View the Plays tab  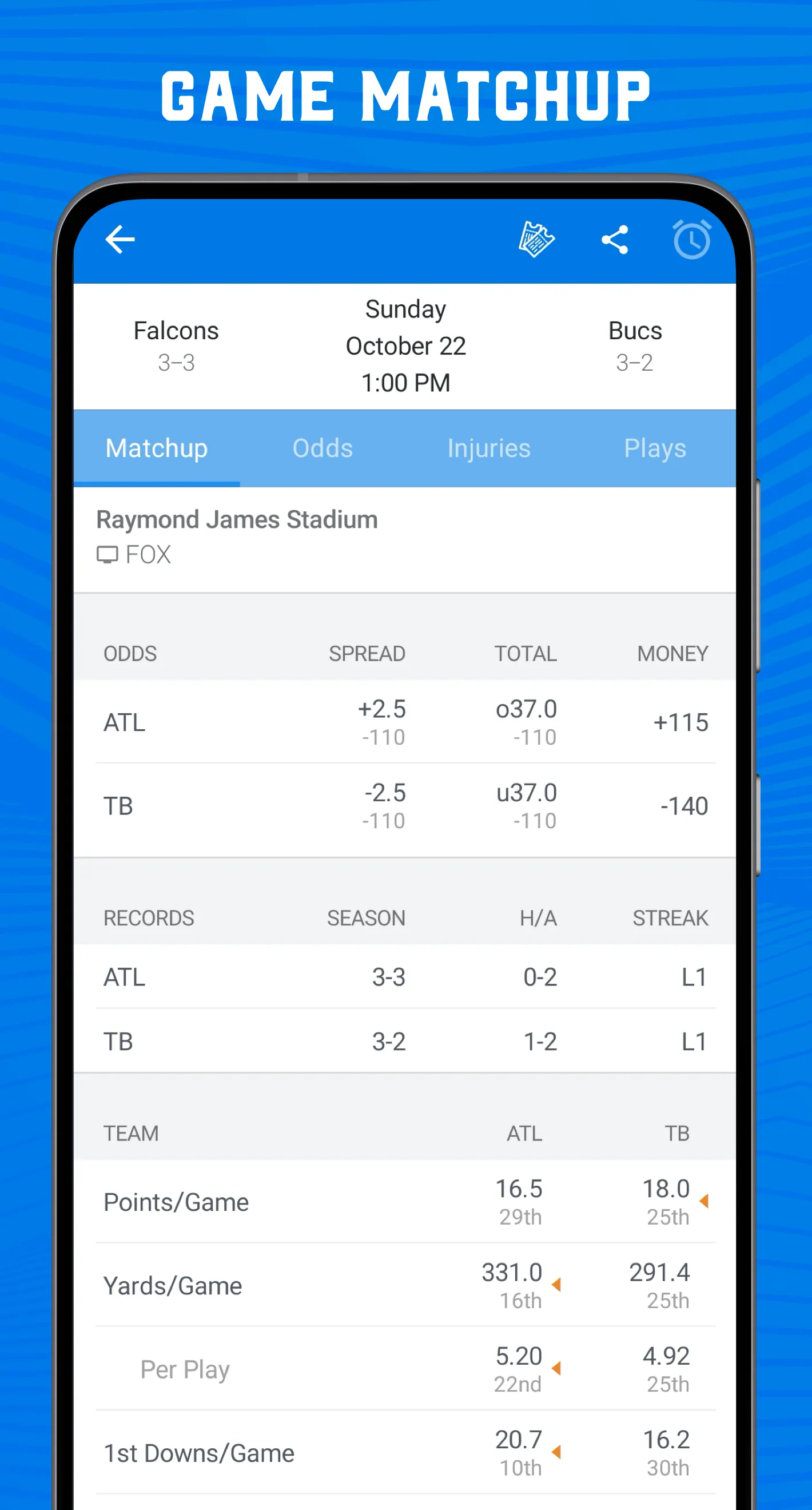655,448
